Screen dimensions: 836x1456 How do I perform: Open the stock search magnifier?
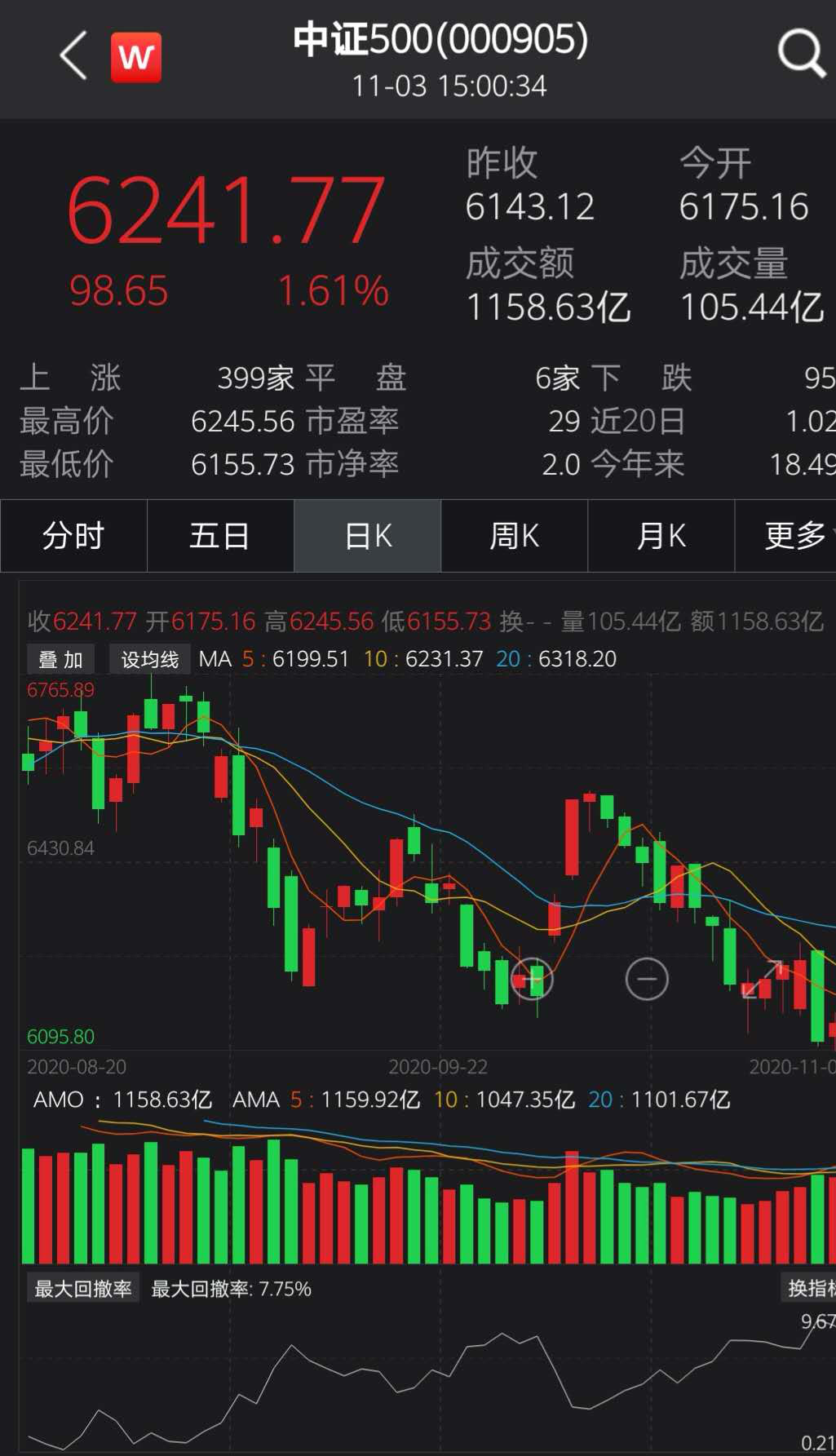click(x=801, y=54)
